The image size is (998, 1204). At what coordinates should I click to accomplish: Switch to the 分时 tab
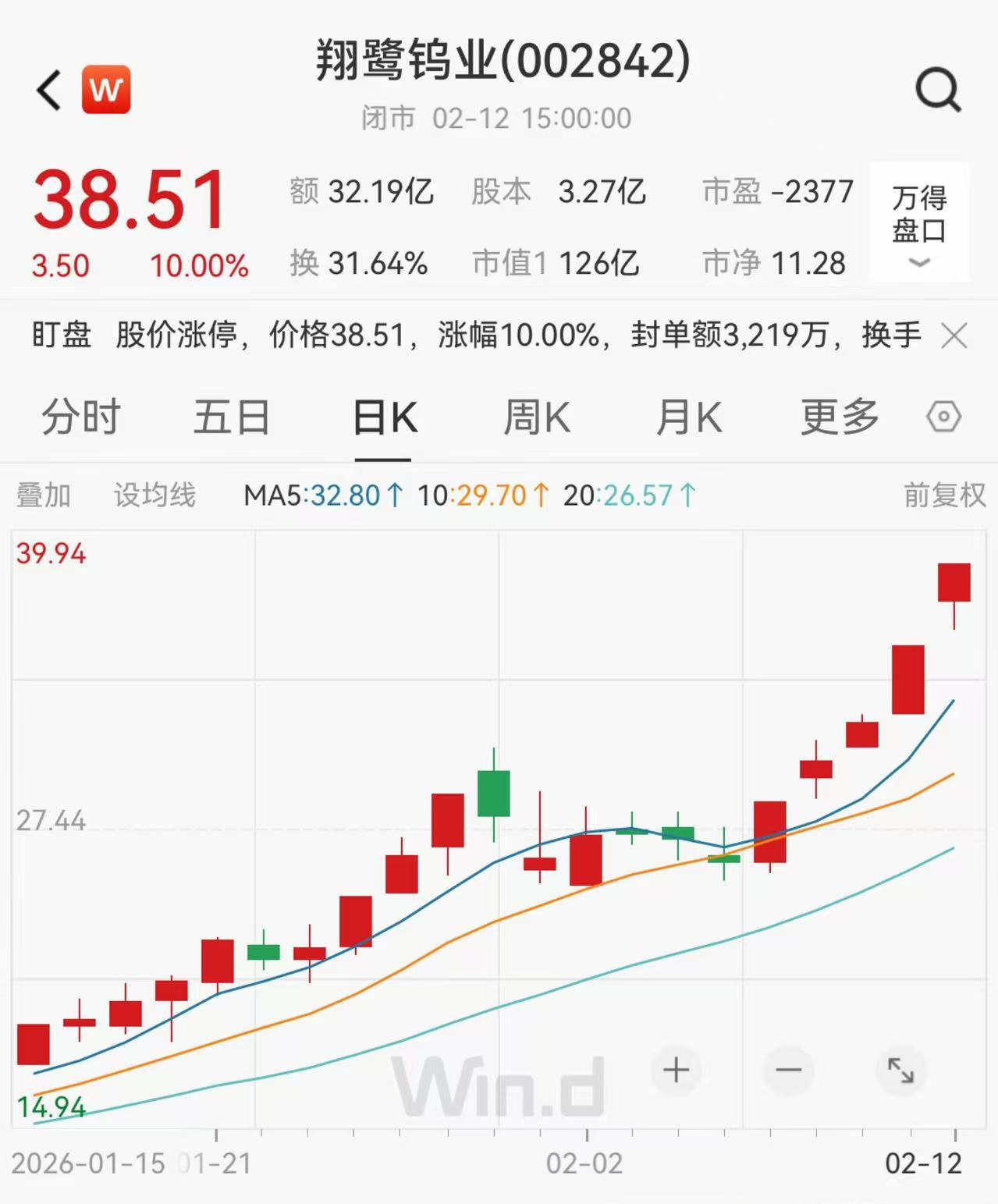pos(81,417)
